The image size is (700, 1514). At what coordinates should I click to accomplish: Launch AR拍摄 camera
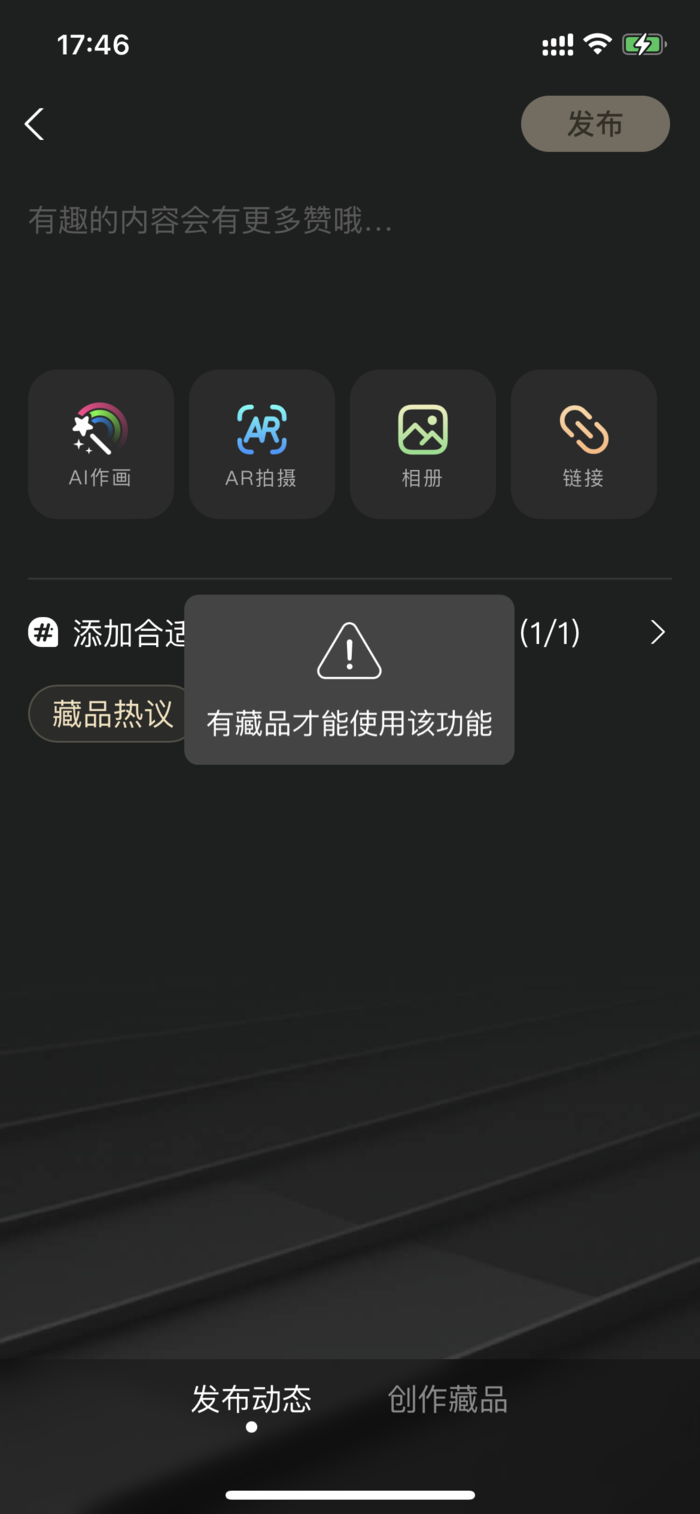tap(261, 444)
